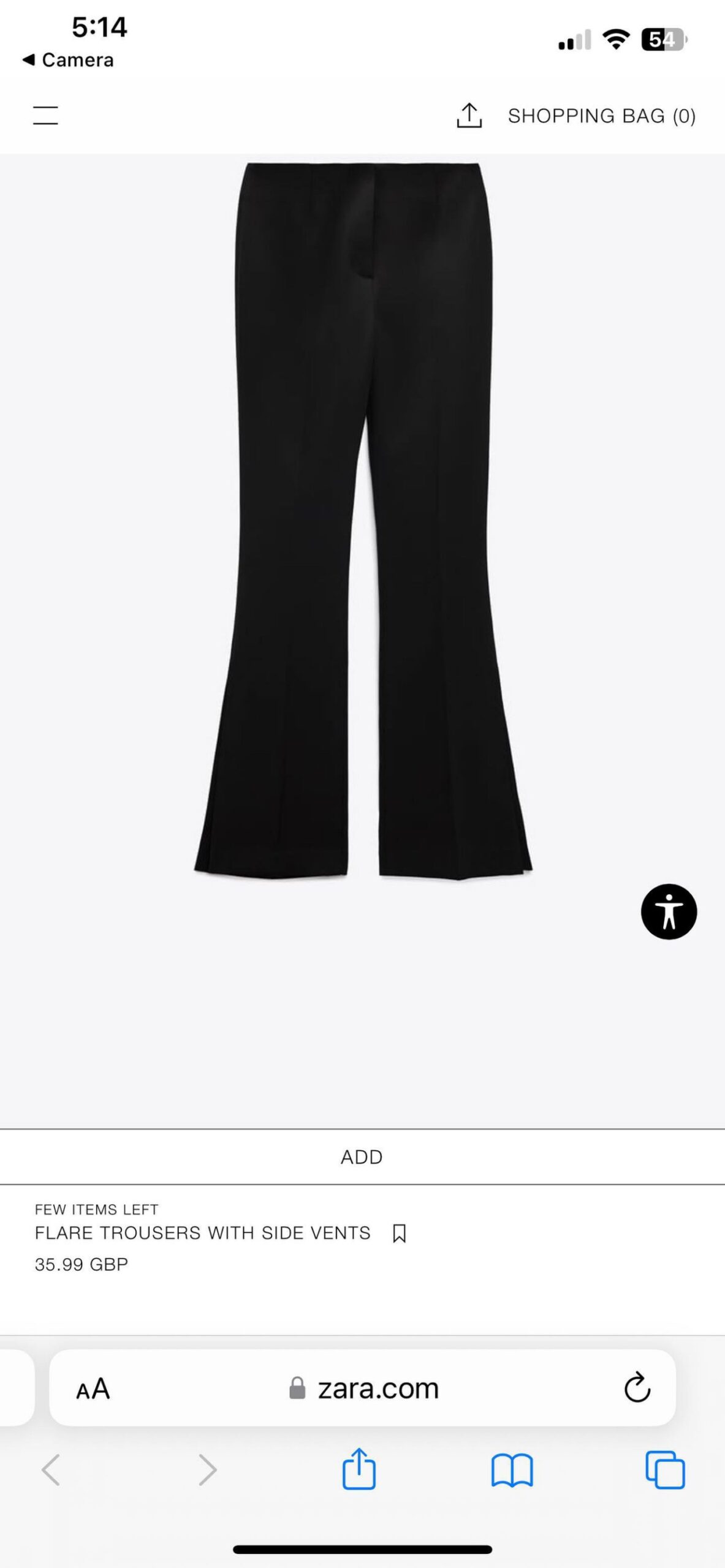This screenshot has width=725, height=1568.
Task: Open the accessibility options button
Action: click(x=669, y=911)
